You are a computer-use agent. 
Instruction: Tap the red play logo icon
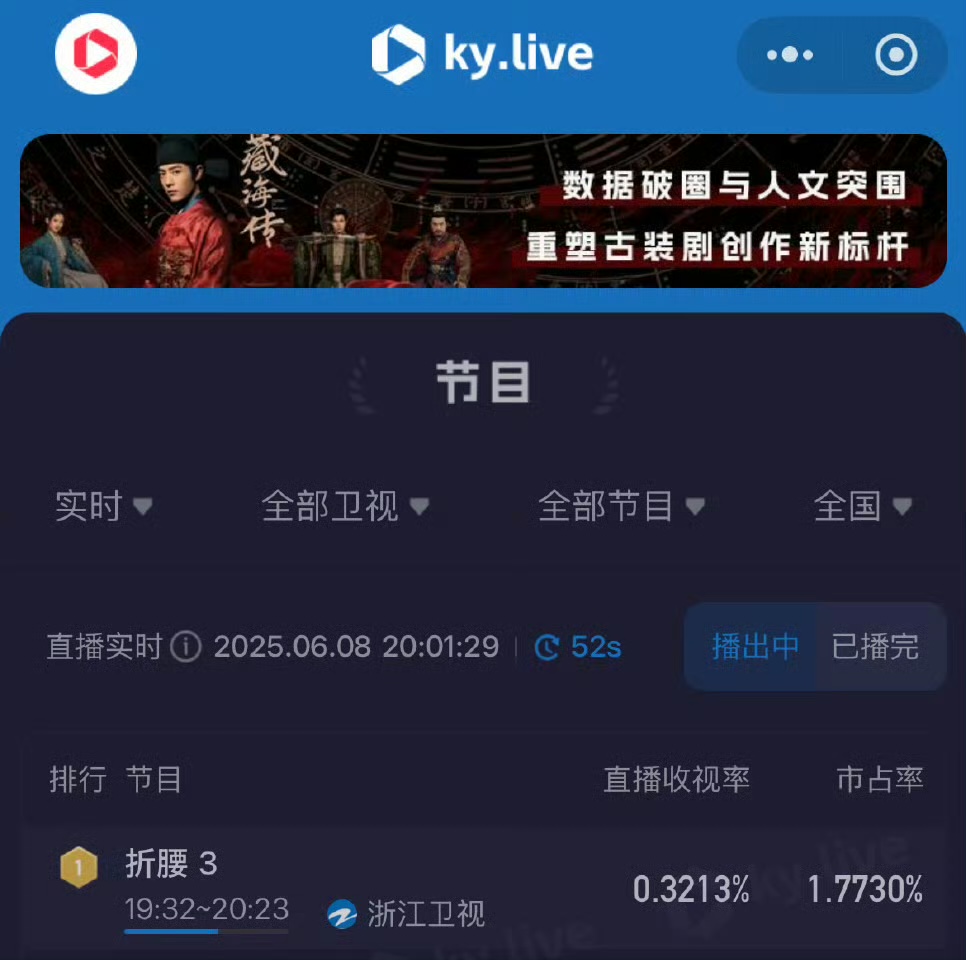[x=95, y=53]
